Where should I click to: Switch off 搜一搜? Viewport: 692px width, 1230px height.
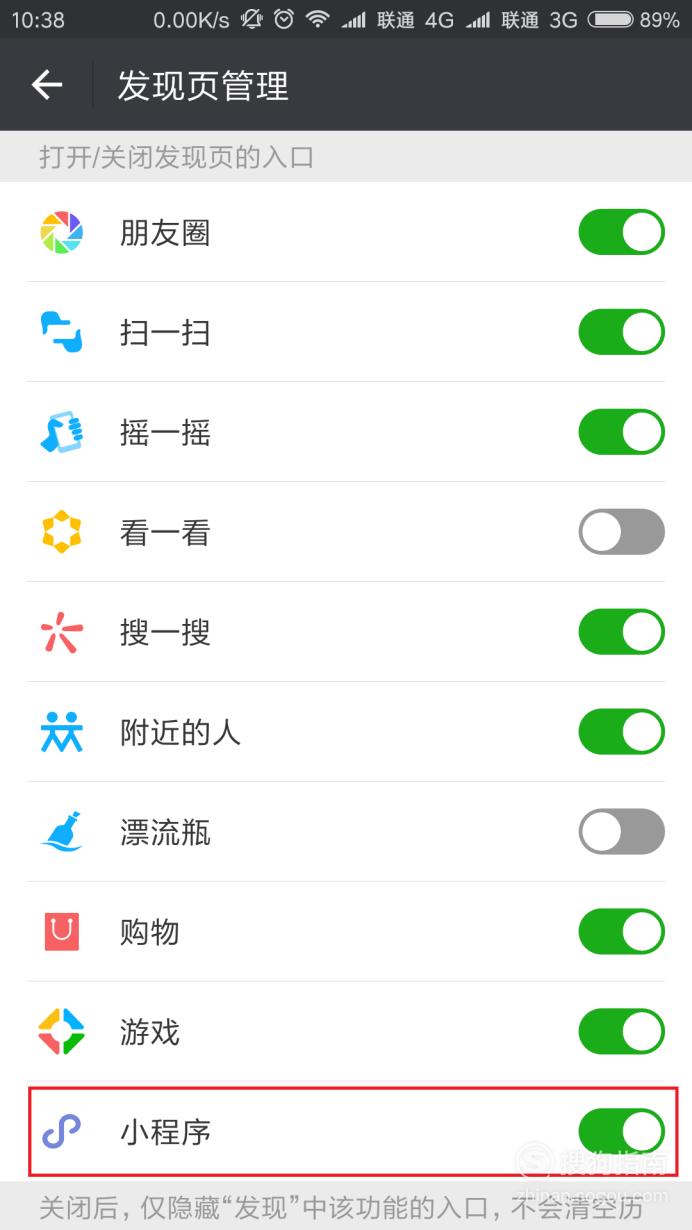pos(621,632)
